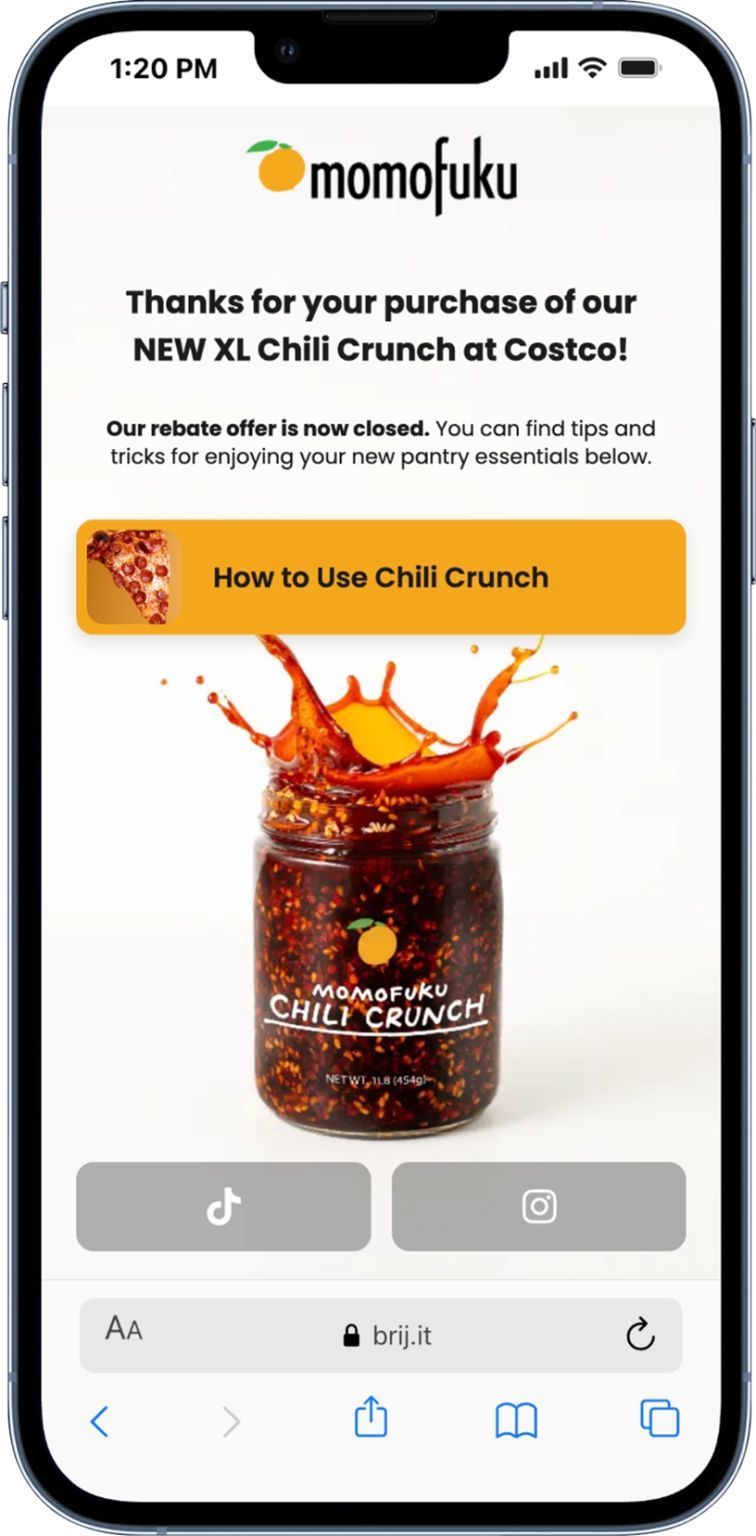
Task: Tap the brij.it address bar
Action: (388, 1335)
